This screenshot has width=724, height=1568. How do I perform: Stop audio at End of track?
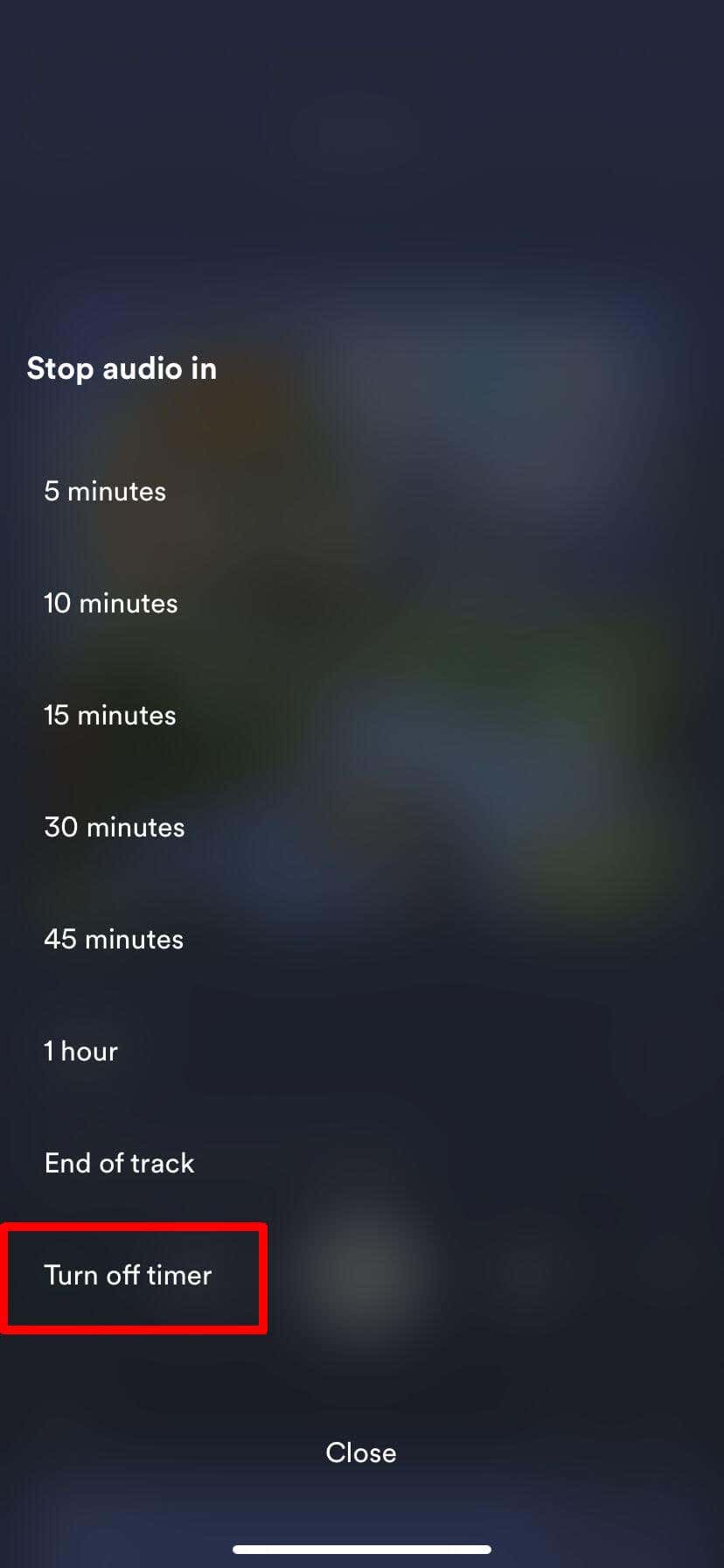coord(120,1163)
